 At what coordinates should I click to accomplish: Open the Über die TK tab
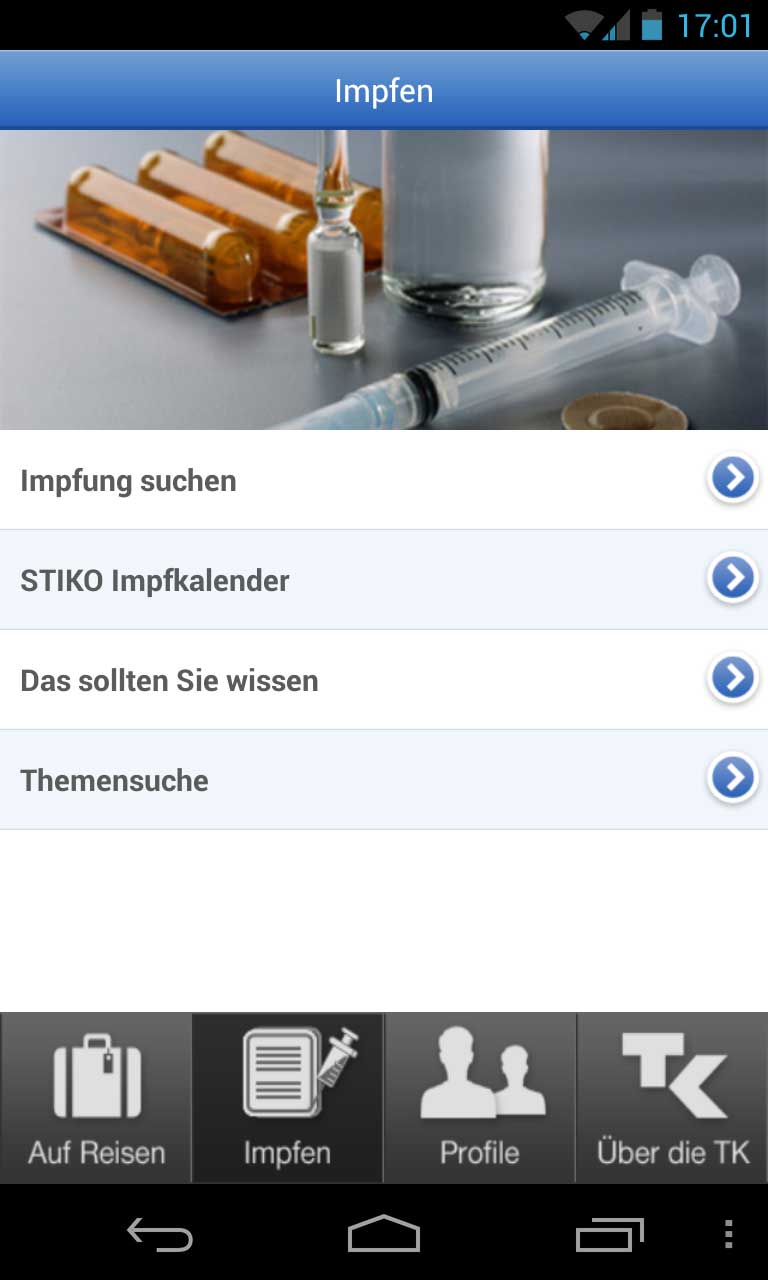672,1098
